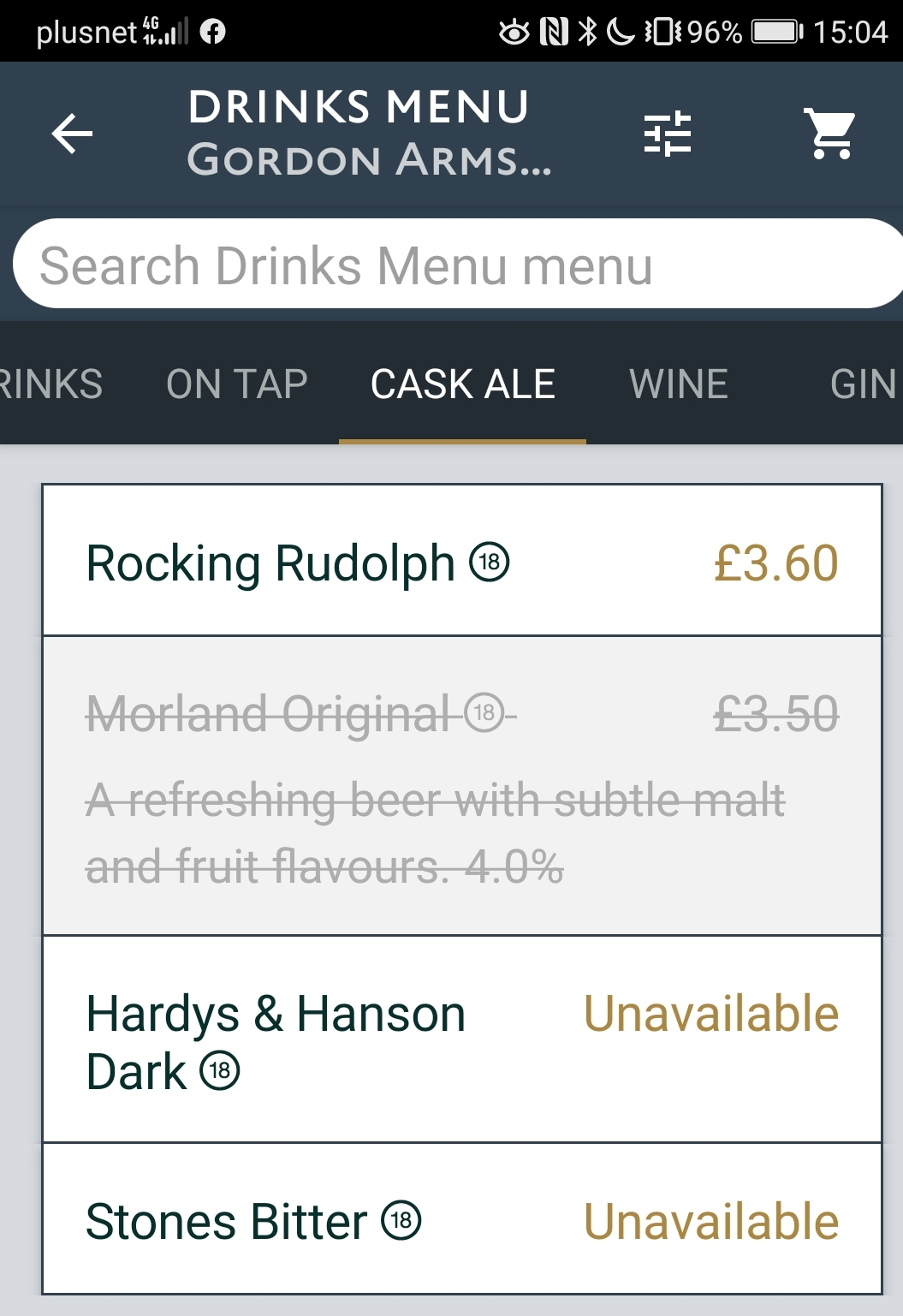This screenshot has height=1316, width=903.
Task: Select the Cask Ale tab
Action: 463,384
